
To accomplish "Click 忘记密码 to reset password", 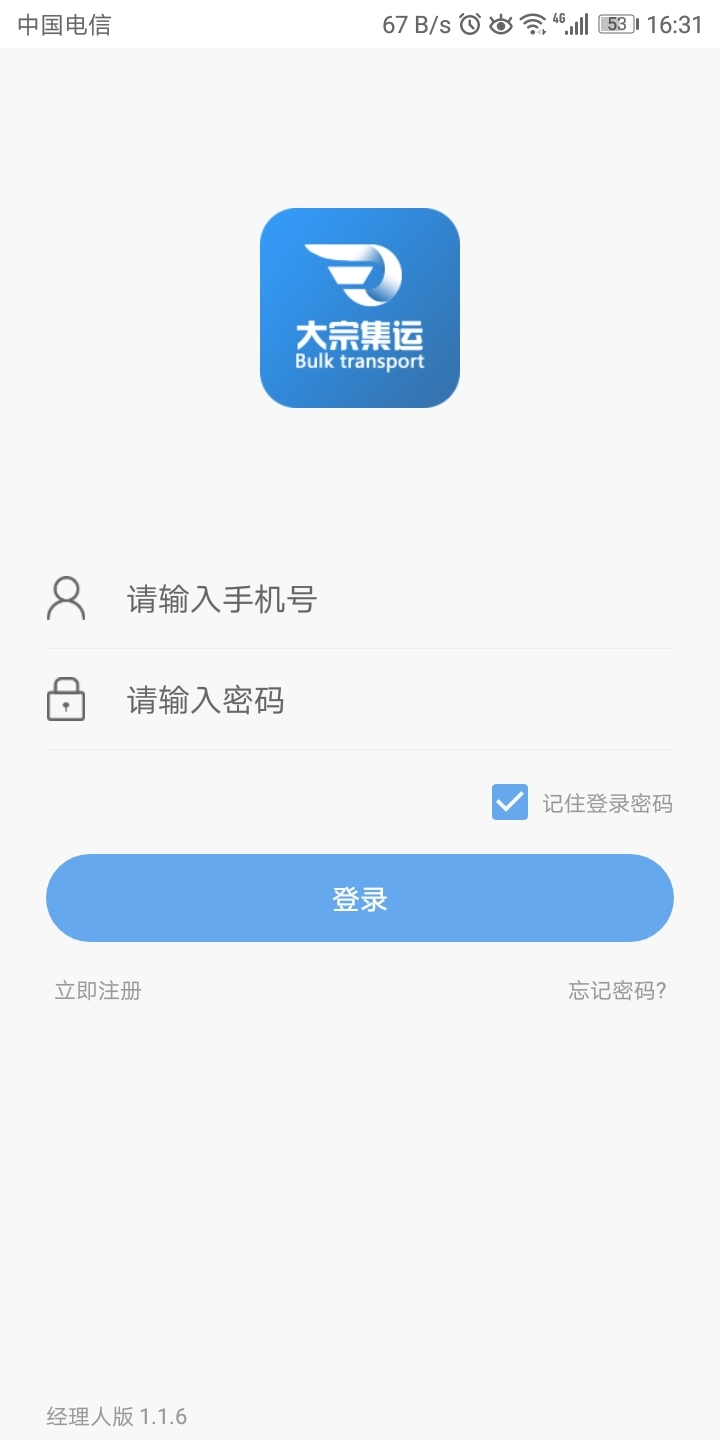I will click(617, 990).
